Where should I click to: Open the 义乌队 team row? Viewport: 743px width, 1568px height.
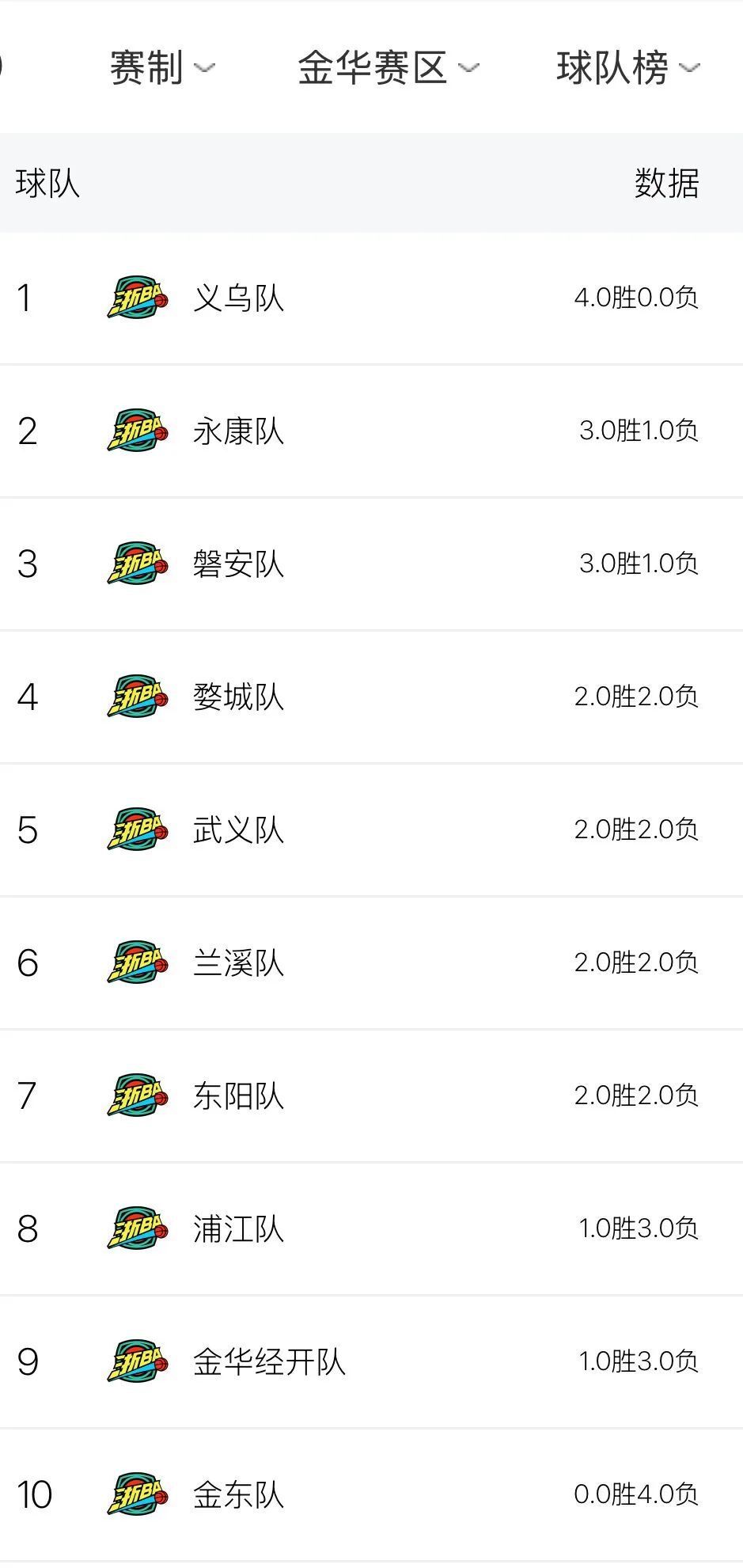click(371, 298)
